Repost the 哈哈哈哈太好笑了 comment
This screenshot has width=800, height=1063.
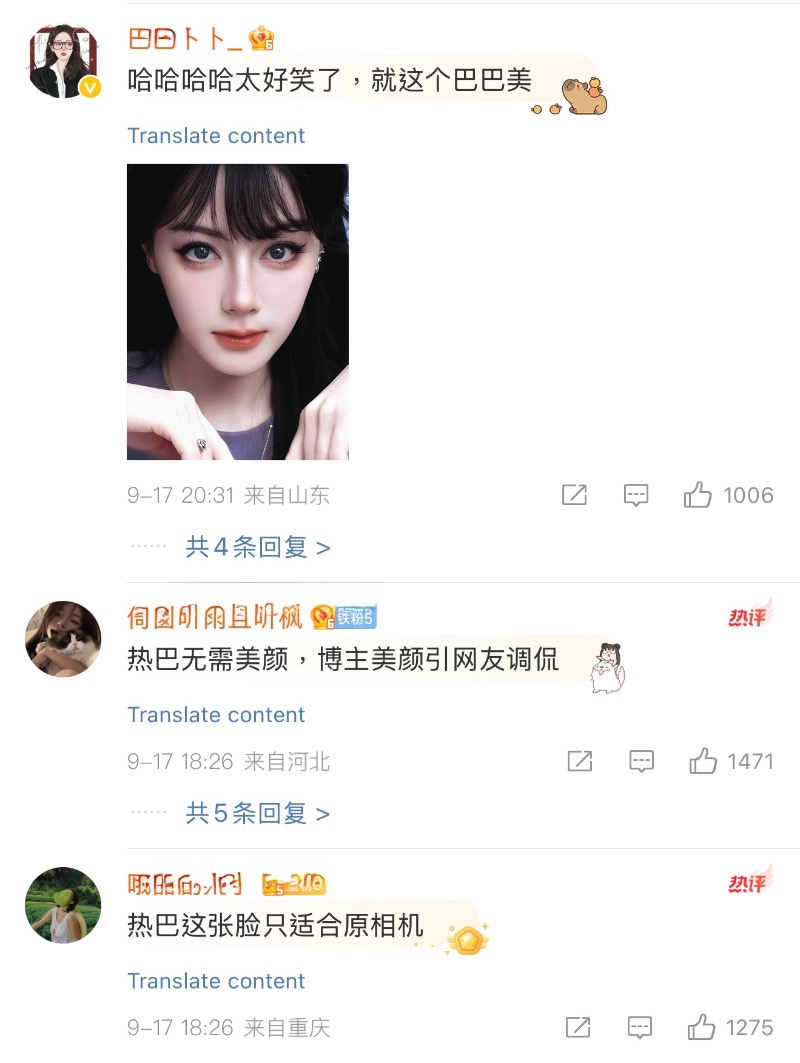[x=575, y=495]
